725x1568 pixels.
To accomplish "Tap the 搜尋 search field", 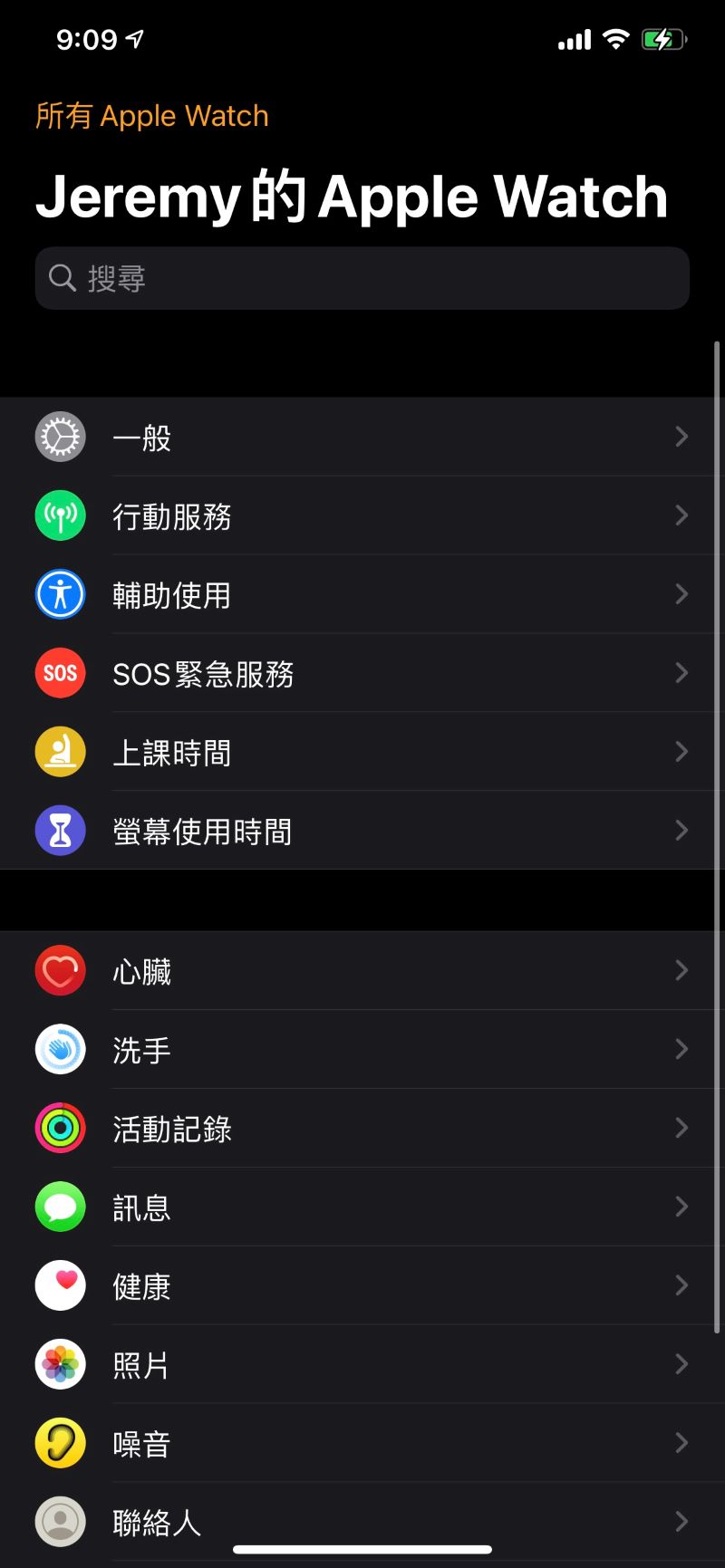I will coord(362,278).
